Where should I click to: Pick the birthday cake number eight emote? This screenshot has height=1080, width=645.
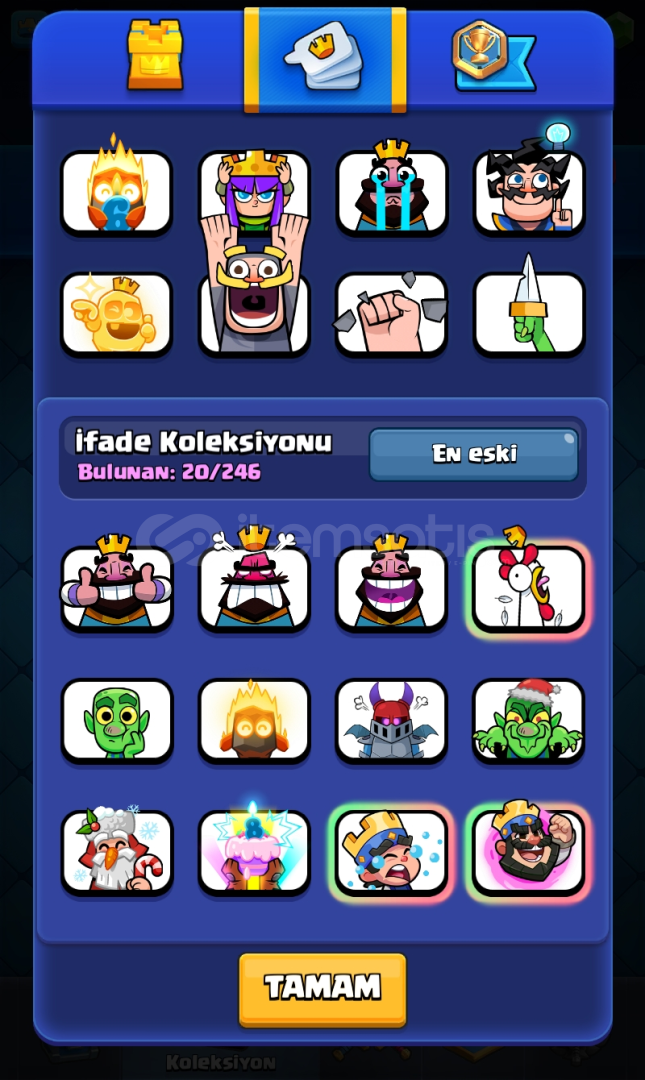coord(254,852)
